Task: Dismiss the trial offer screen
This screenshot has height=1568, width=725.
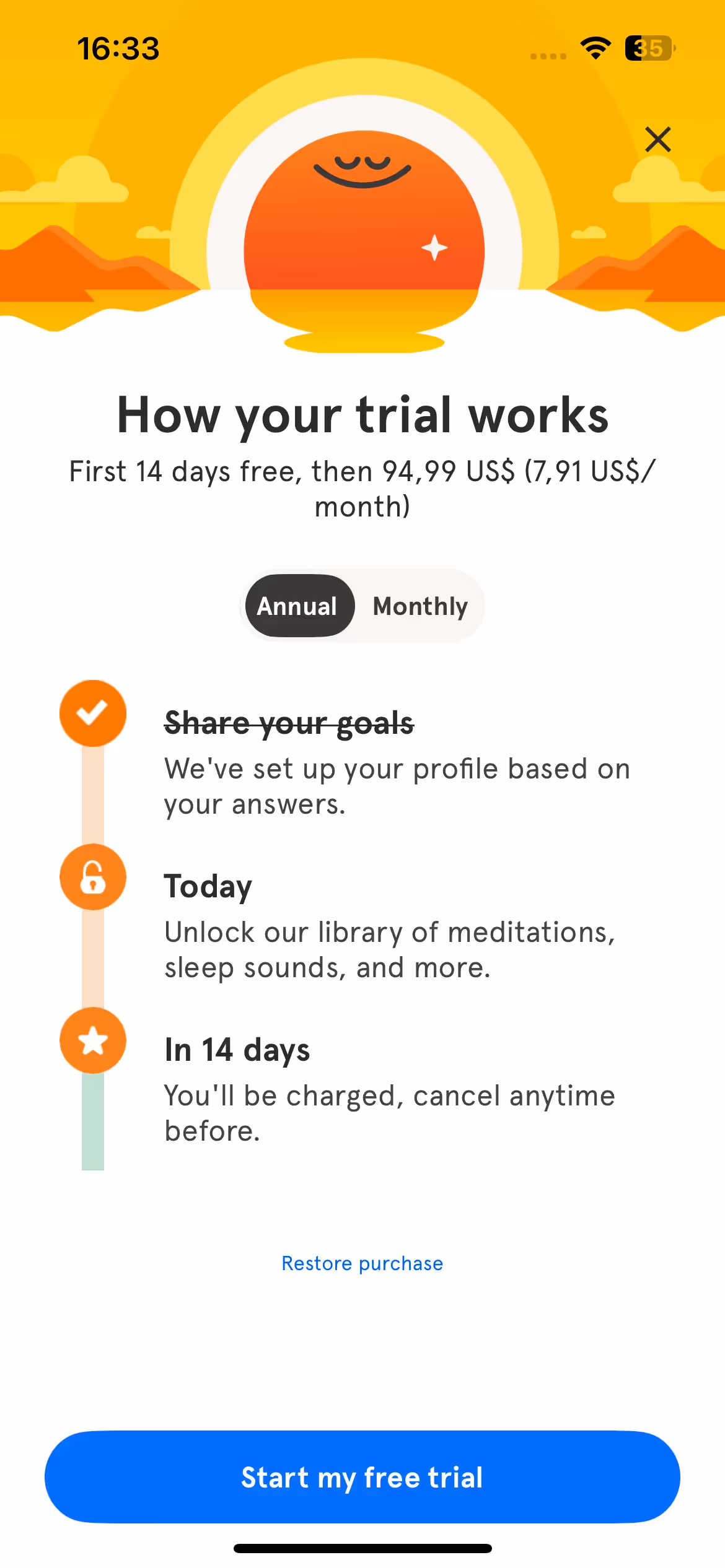Action: 657,139
